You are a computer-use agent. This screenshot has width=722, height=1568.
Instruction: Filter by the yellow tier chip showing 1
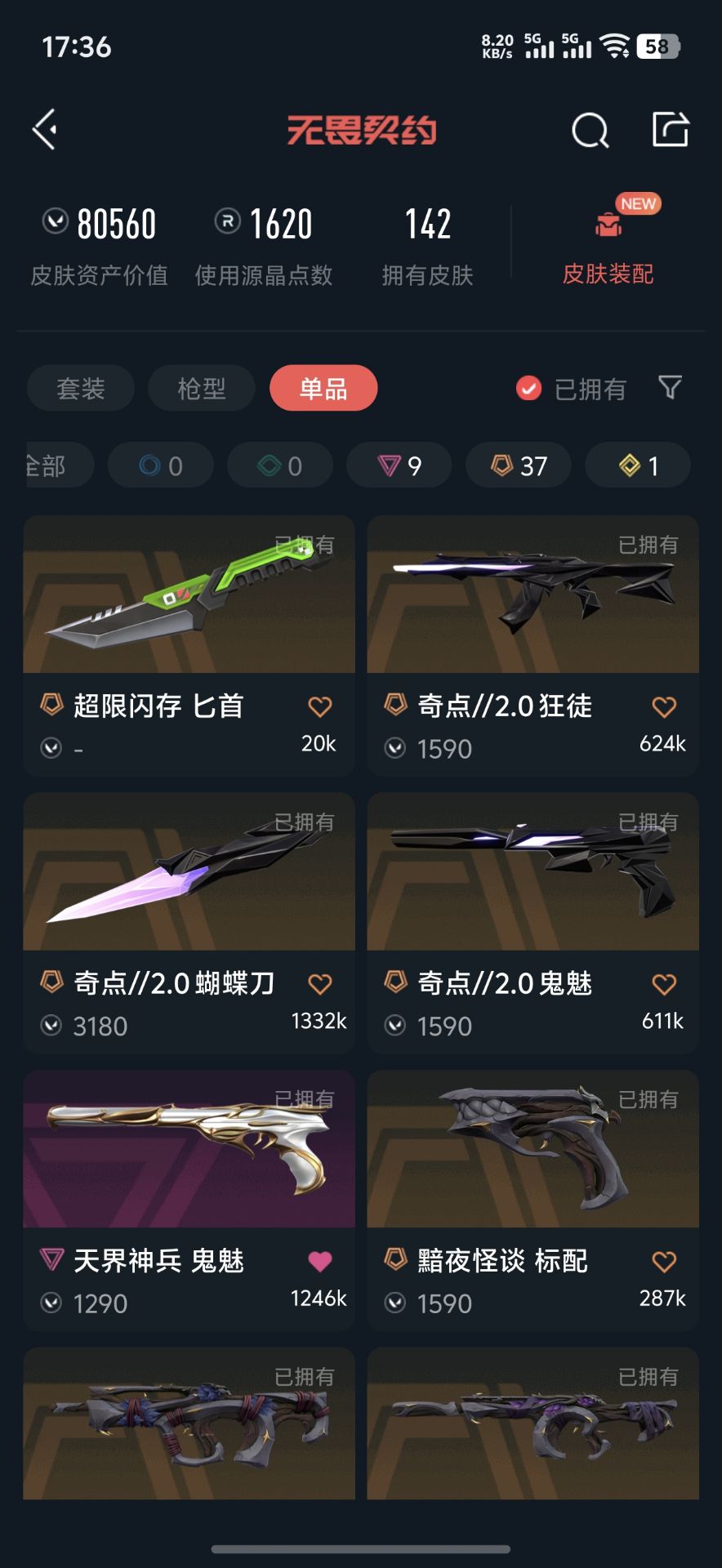[x=638, y=465]
